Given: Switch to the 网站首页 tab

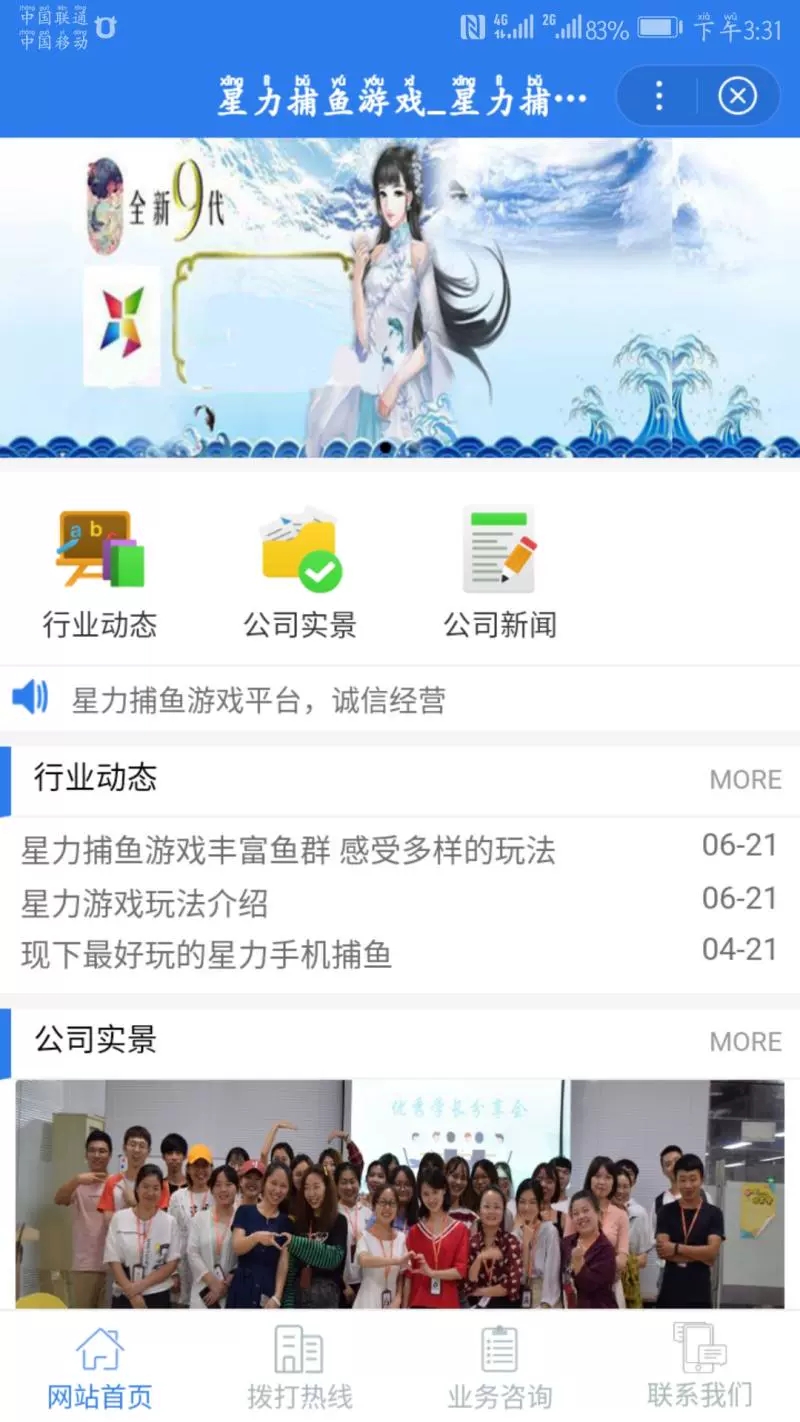Looking at the screenshot, I should click(x=100, y=1367).
